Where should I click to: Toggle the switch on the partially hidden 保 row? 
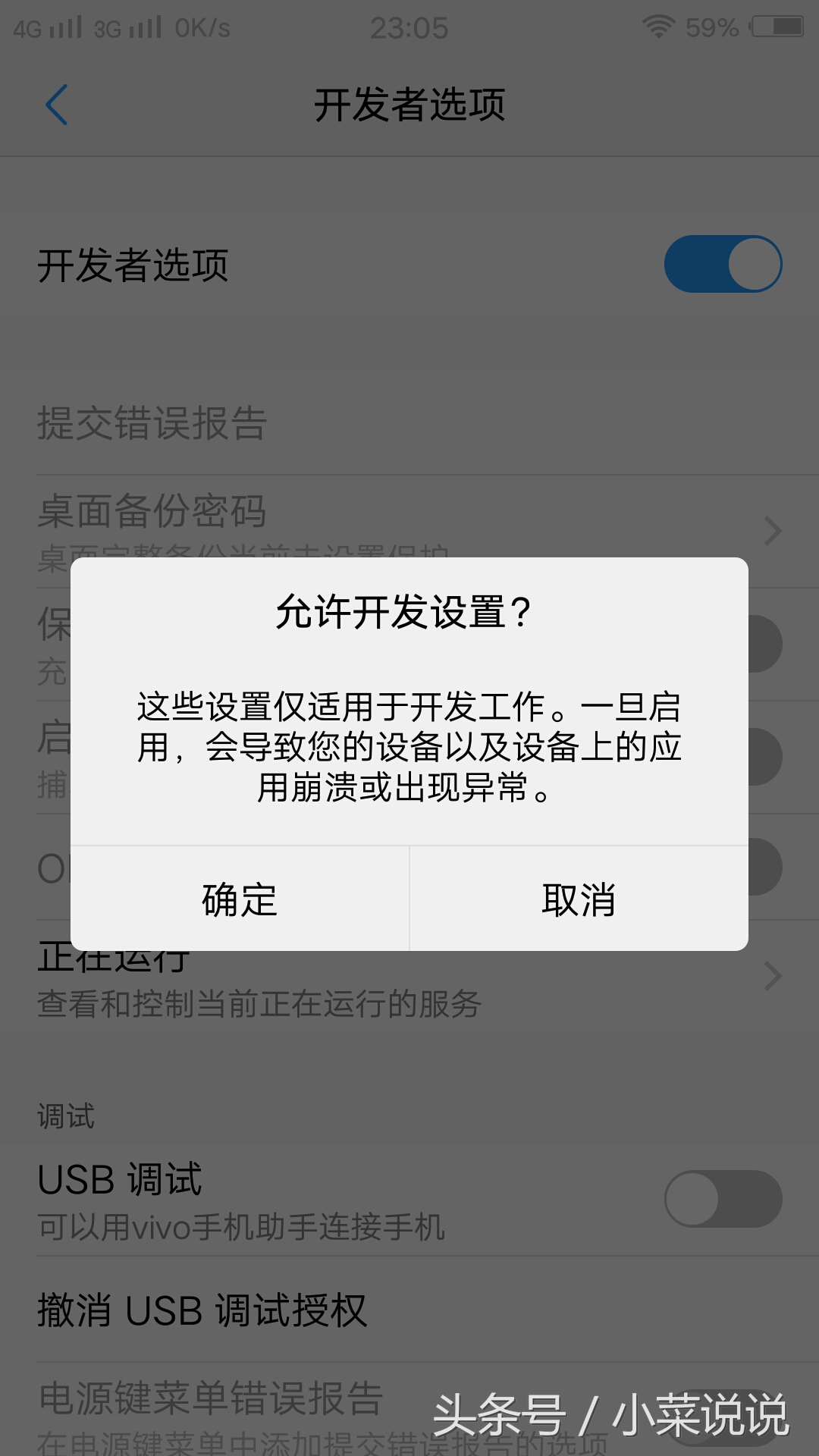coord(766,642)
